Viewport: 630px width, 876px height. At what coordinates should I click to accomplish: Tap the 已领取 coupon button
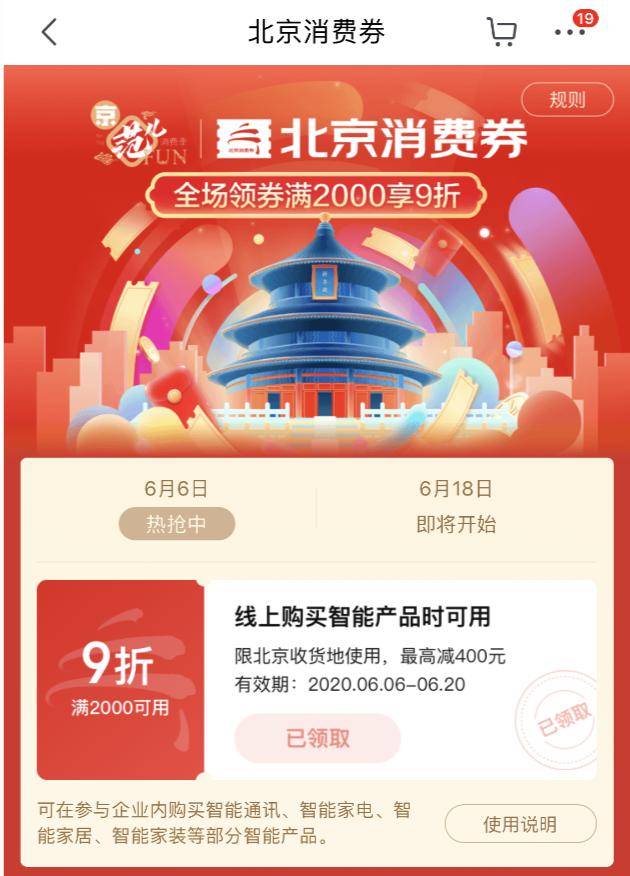click(x=318, y=739)
